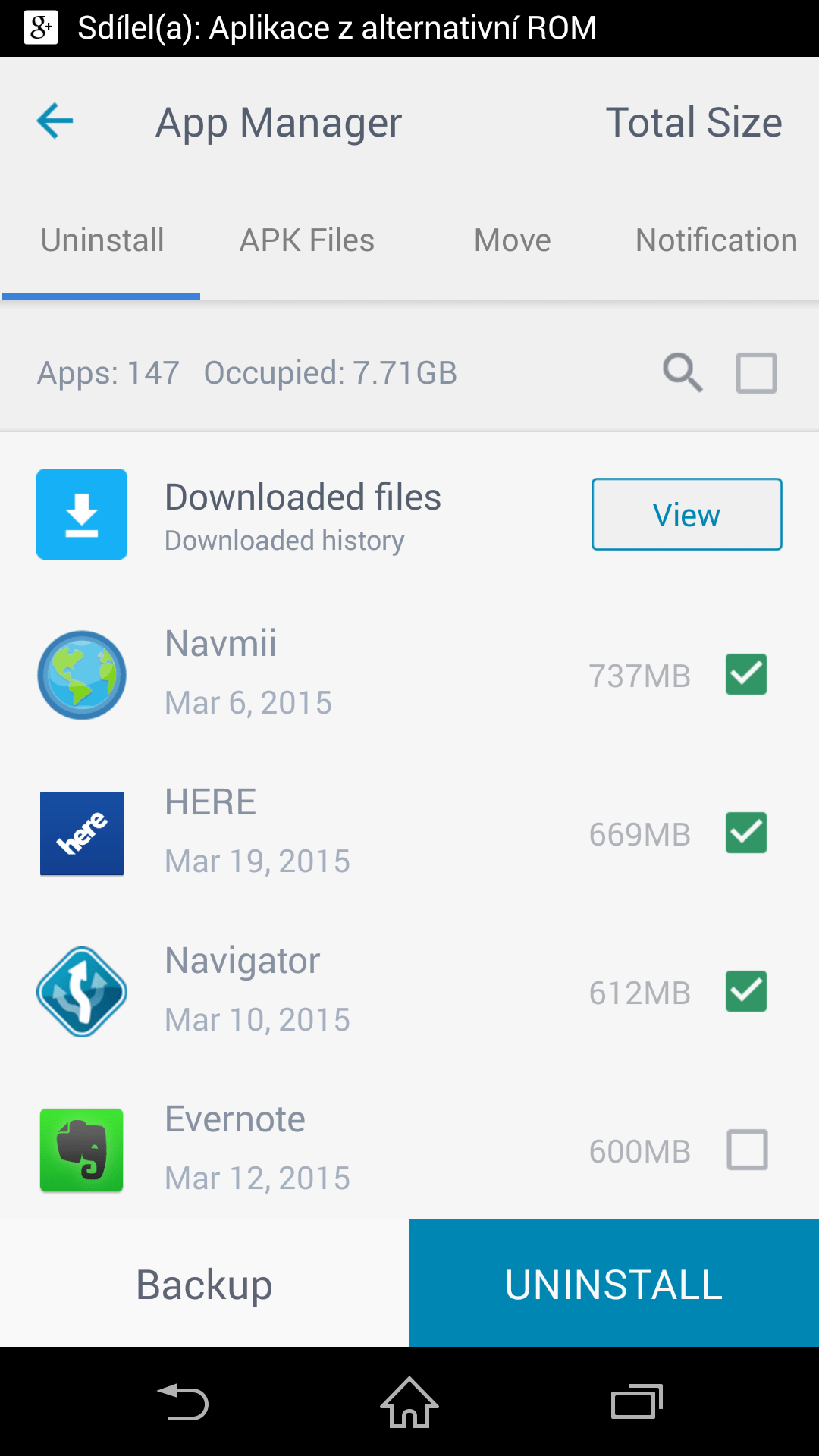Open the recent apps overview
Screen dimensions: 819x1456
pos(637,1402)
